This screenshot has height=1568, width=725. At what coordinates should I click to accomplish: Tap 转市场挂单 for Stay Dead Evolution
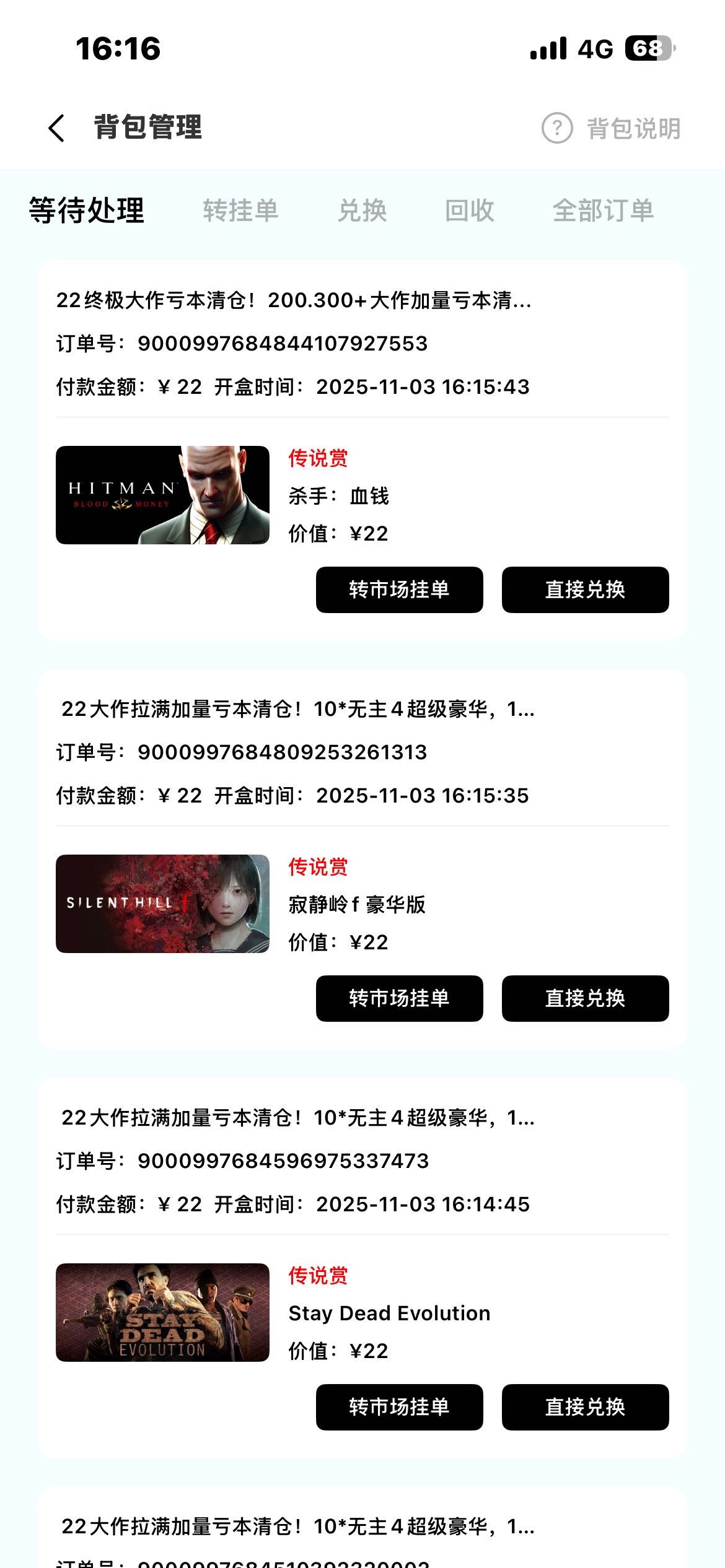pos(399,1407)
